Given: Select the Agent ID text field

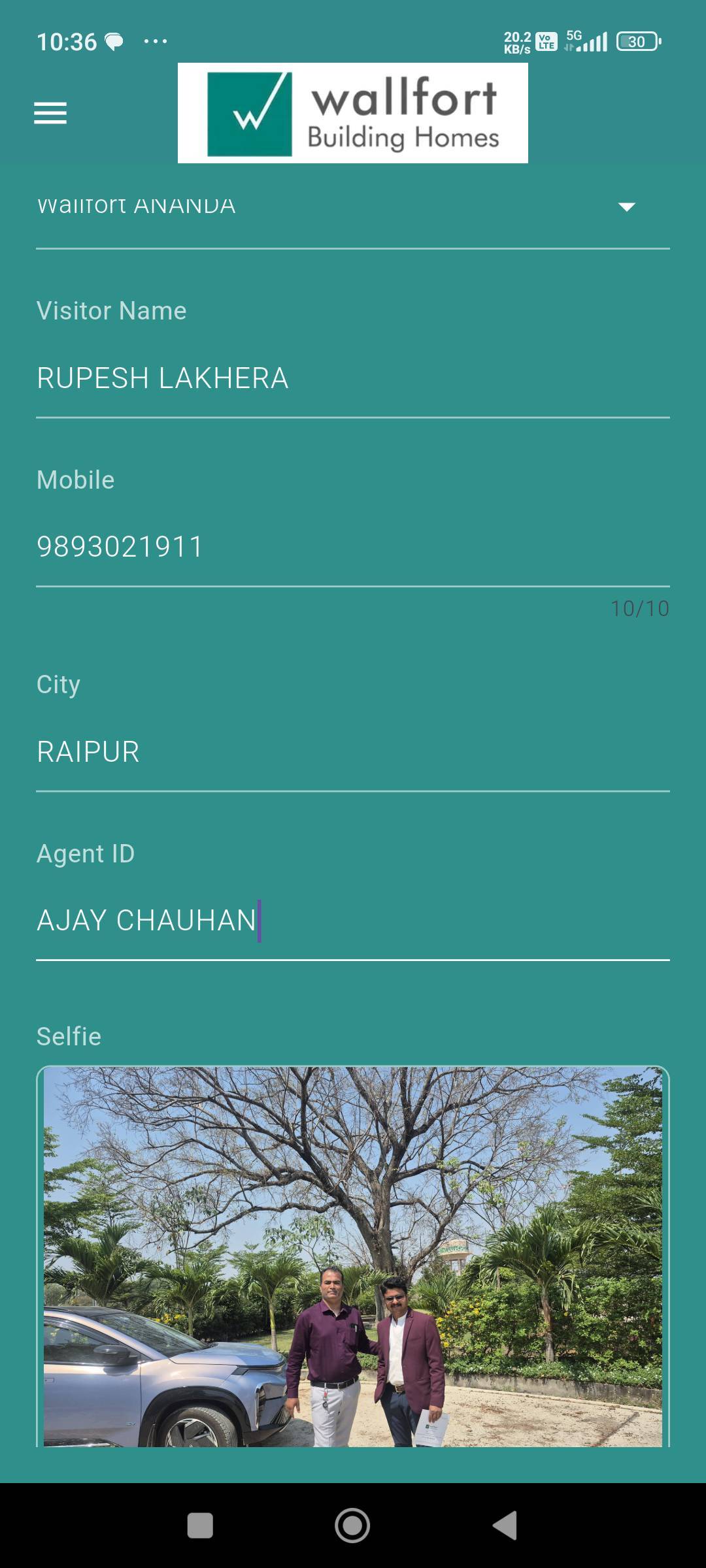Looking at the screenshot, I should tap(353, 921).
